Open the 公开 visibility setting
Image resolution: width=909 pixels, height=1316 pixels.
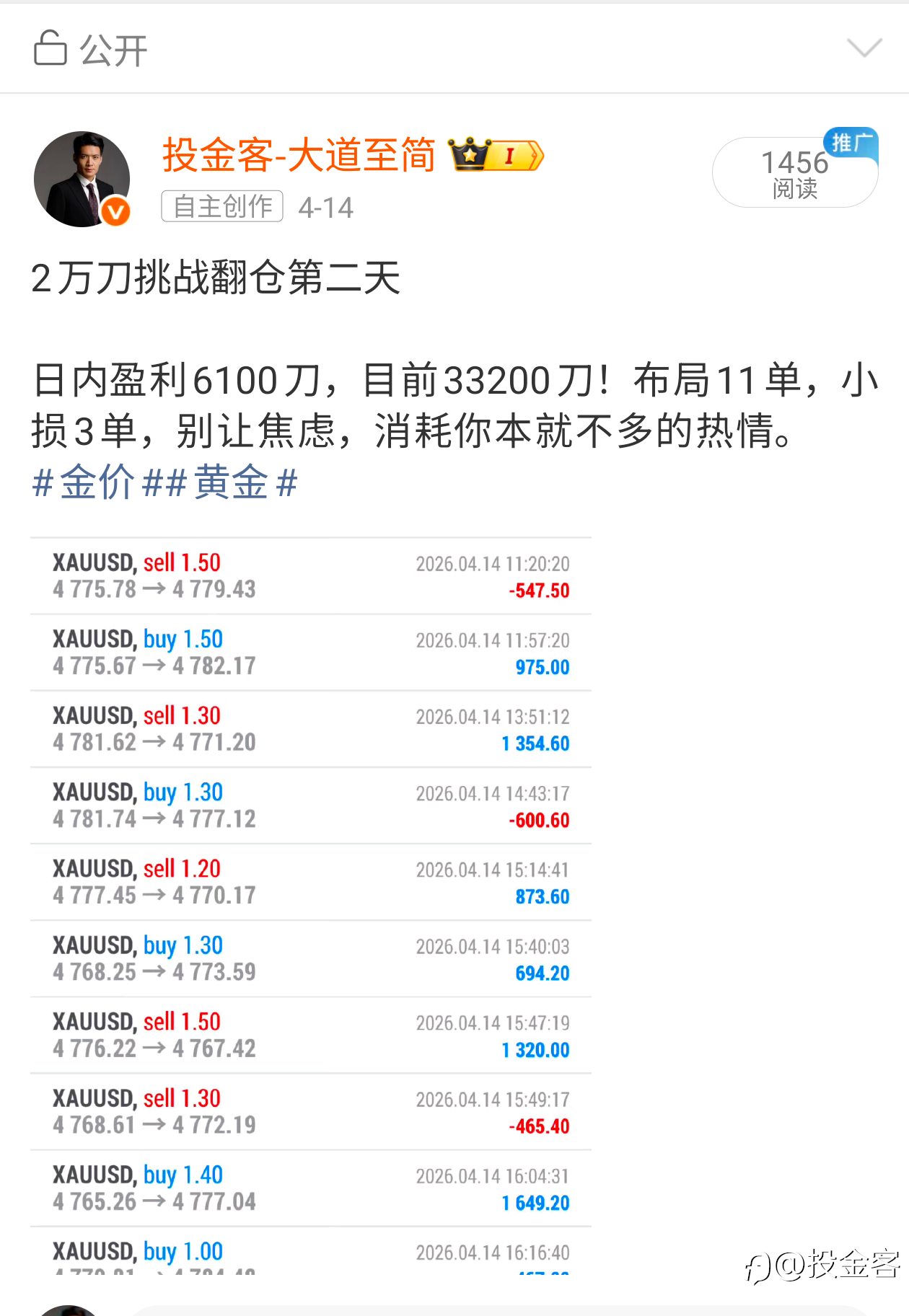coord(90,50)
